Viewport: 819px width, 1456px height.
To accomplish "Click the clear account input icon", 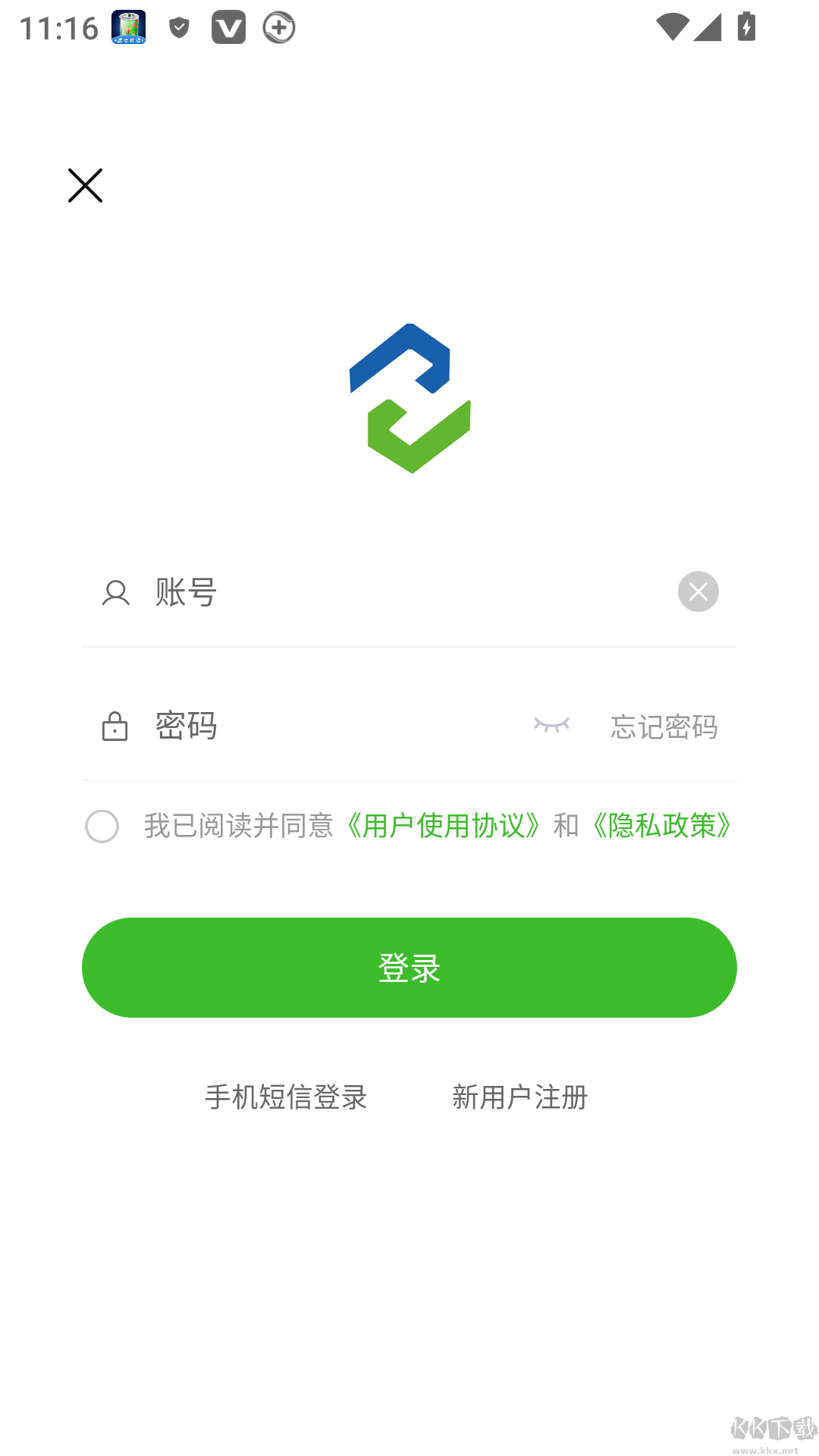I will click(x=698, y=591).
